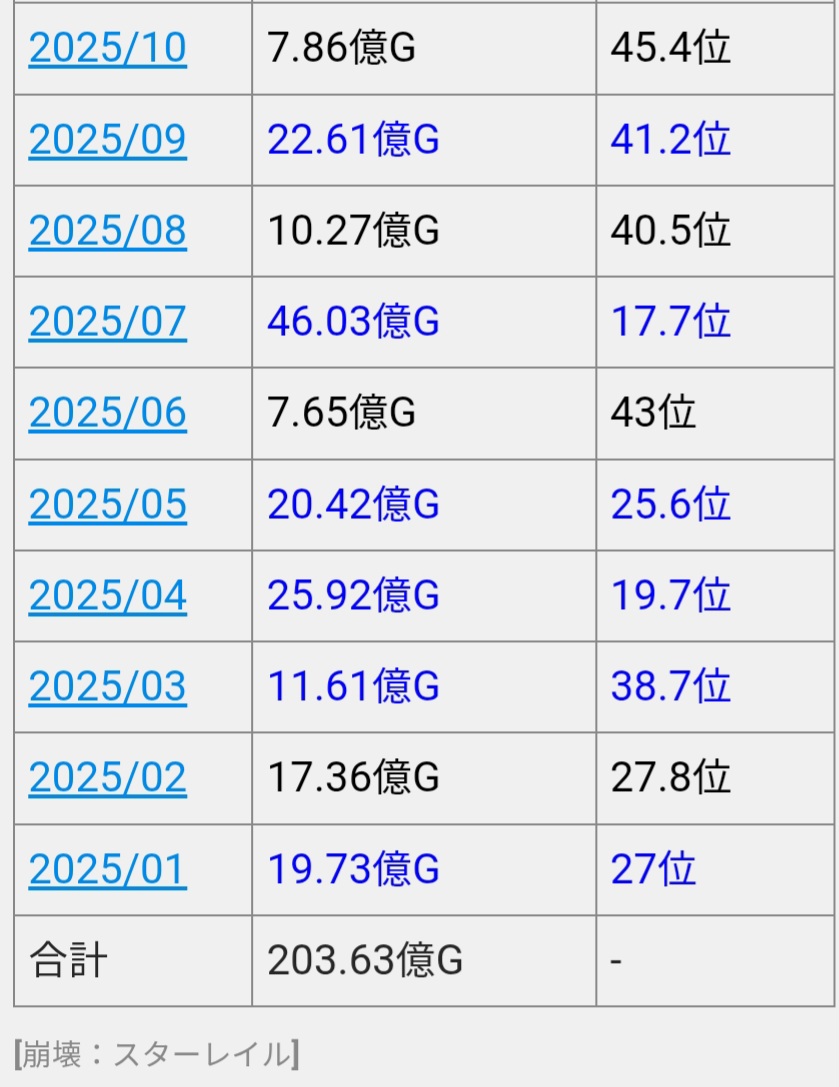Open the 2025/10 monthly link
Screen dimensions: 839x1087
click(107, 49)
